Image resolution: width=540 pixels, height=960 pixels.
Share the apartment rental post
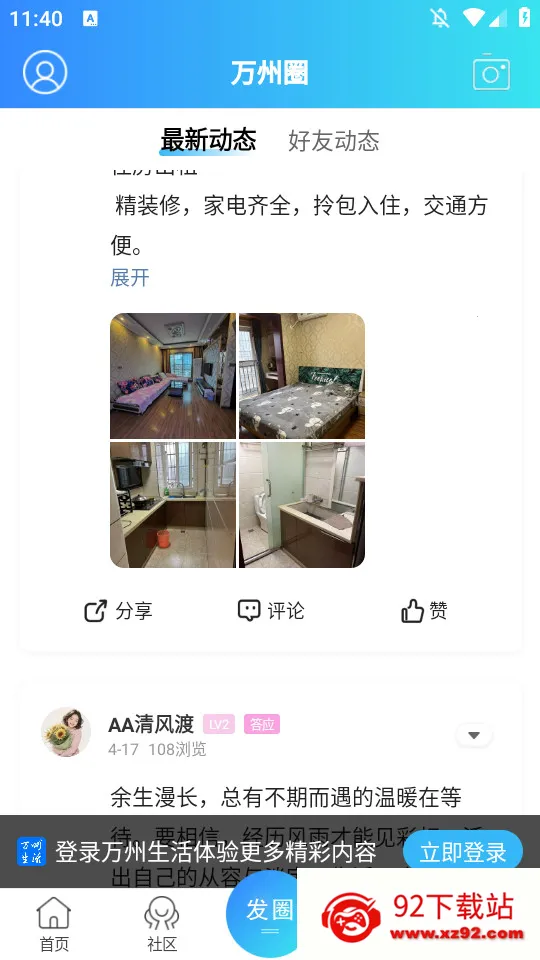coord(118,611)
